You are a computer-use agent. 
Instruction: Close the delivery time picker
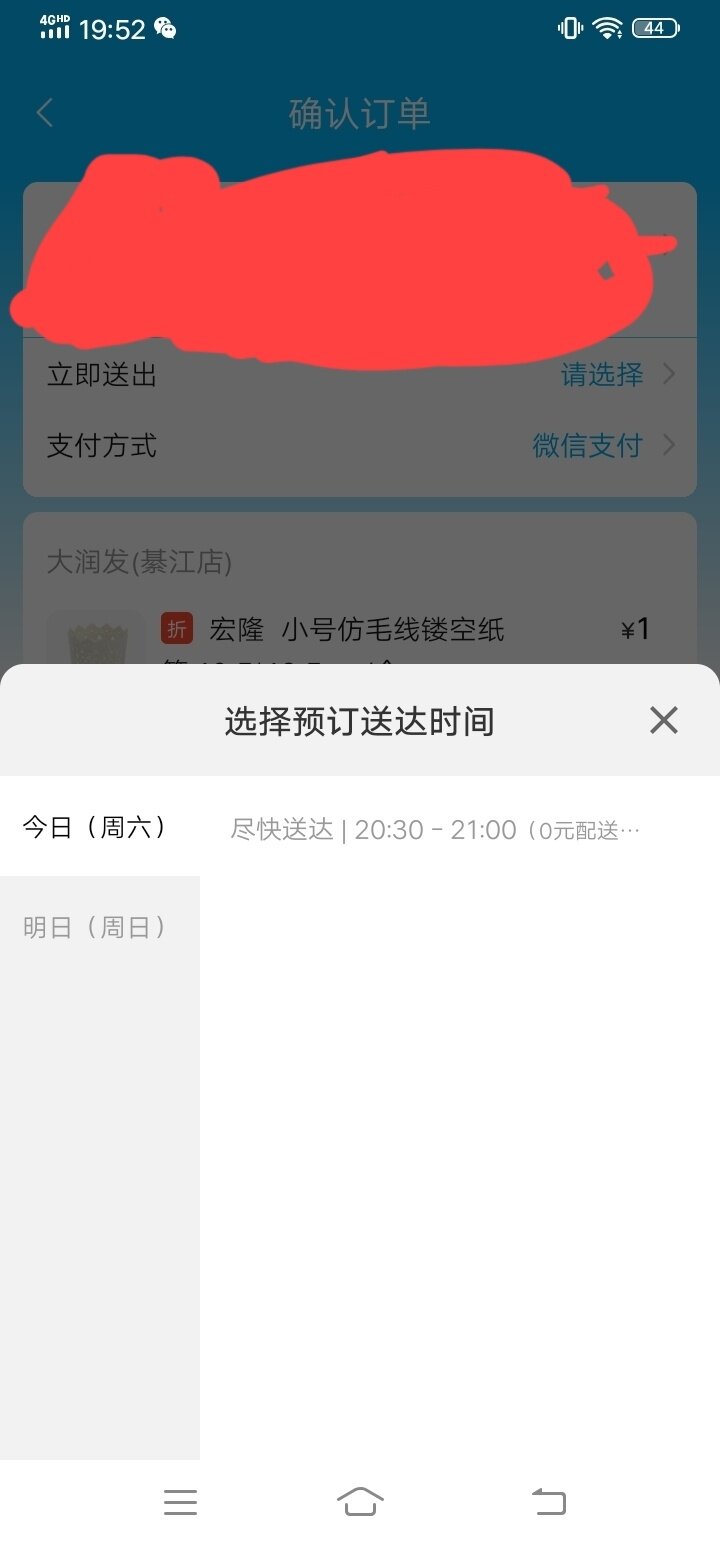coord(663,720)
